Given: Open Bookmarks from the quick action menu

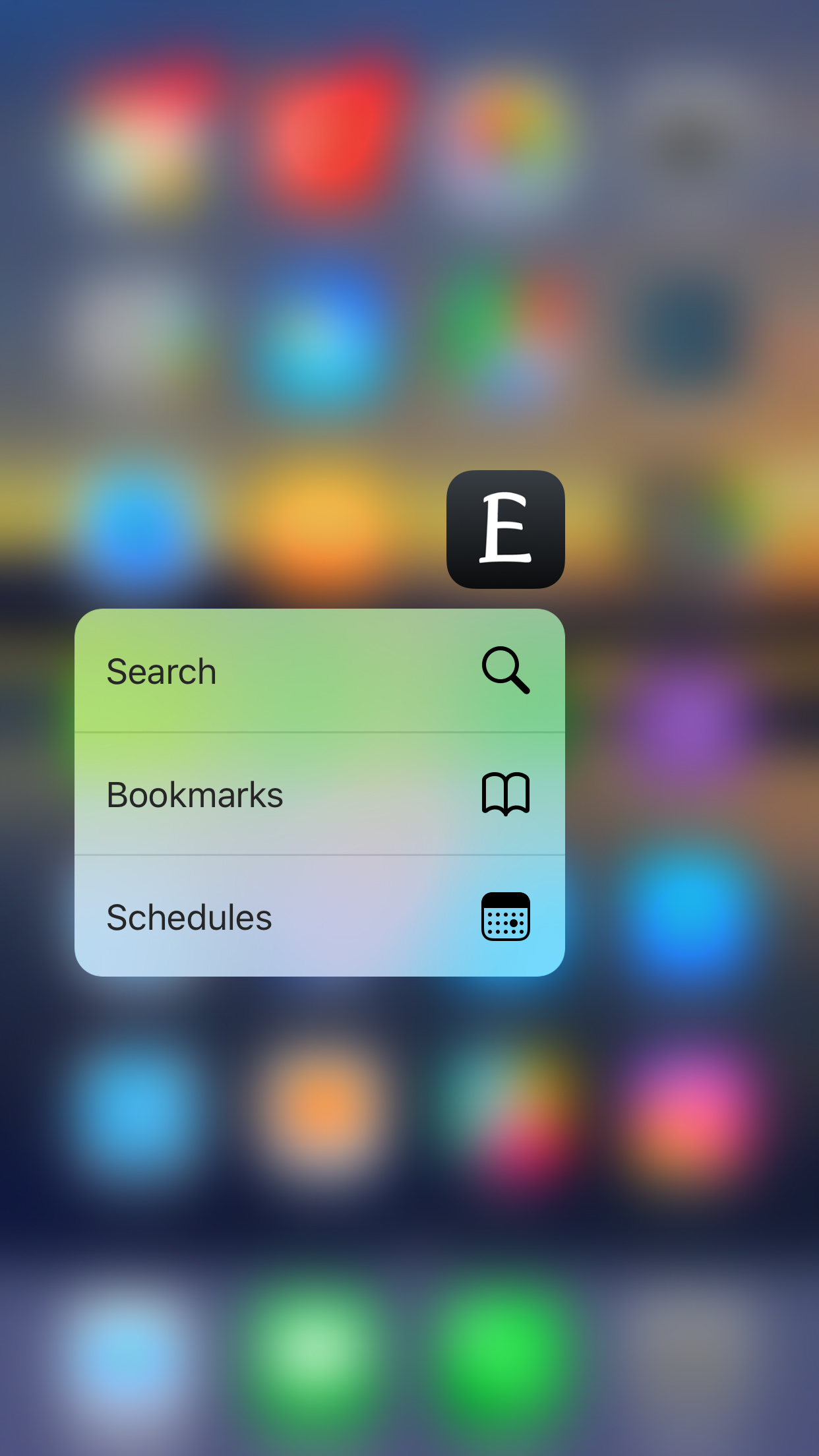Looking at the screenshot, I should 319,794.
